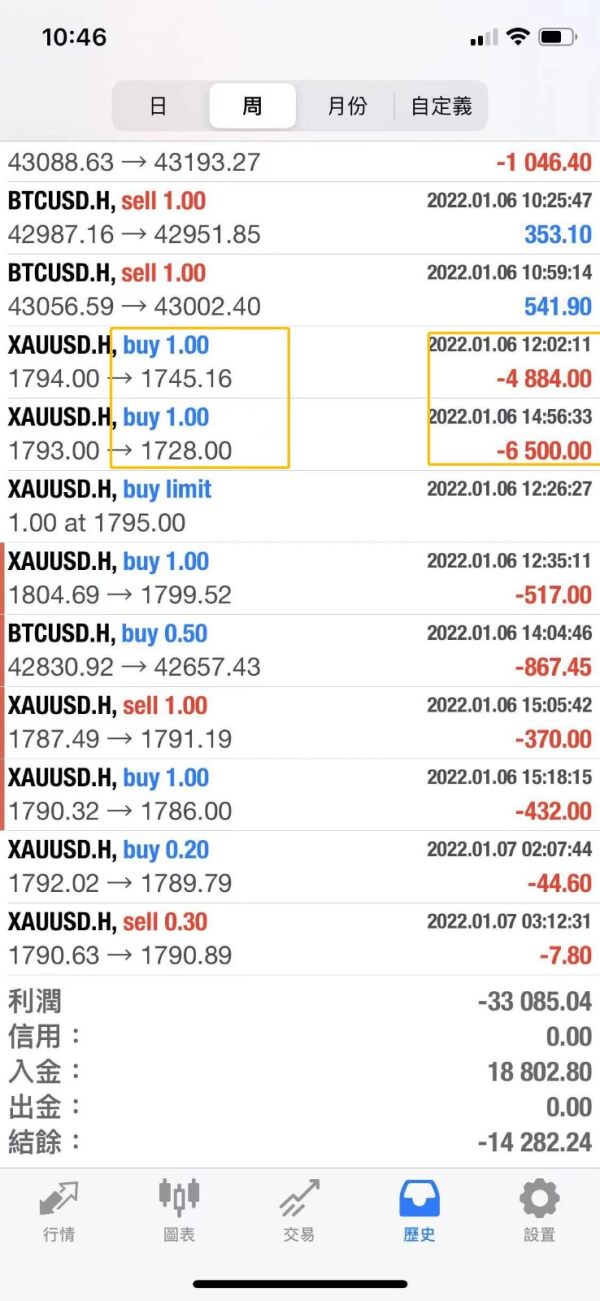This screenshot has width=600, height=1301.
Task: Tap the 歷史 history tab
Action: point(419,1211)
